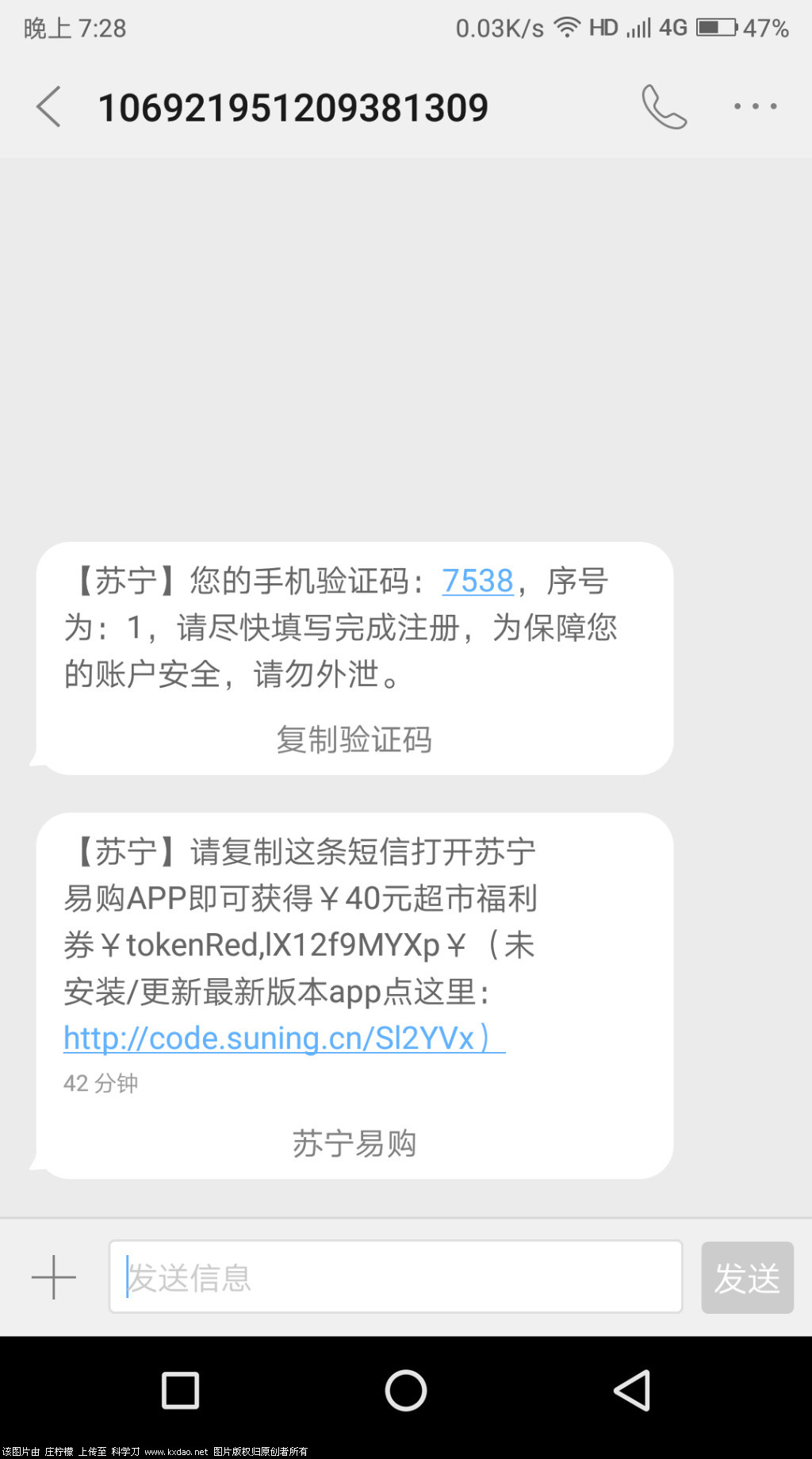Tap the Wi-Fi icon in status bar

tap(566, 27)
